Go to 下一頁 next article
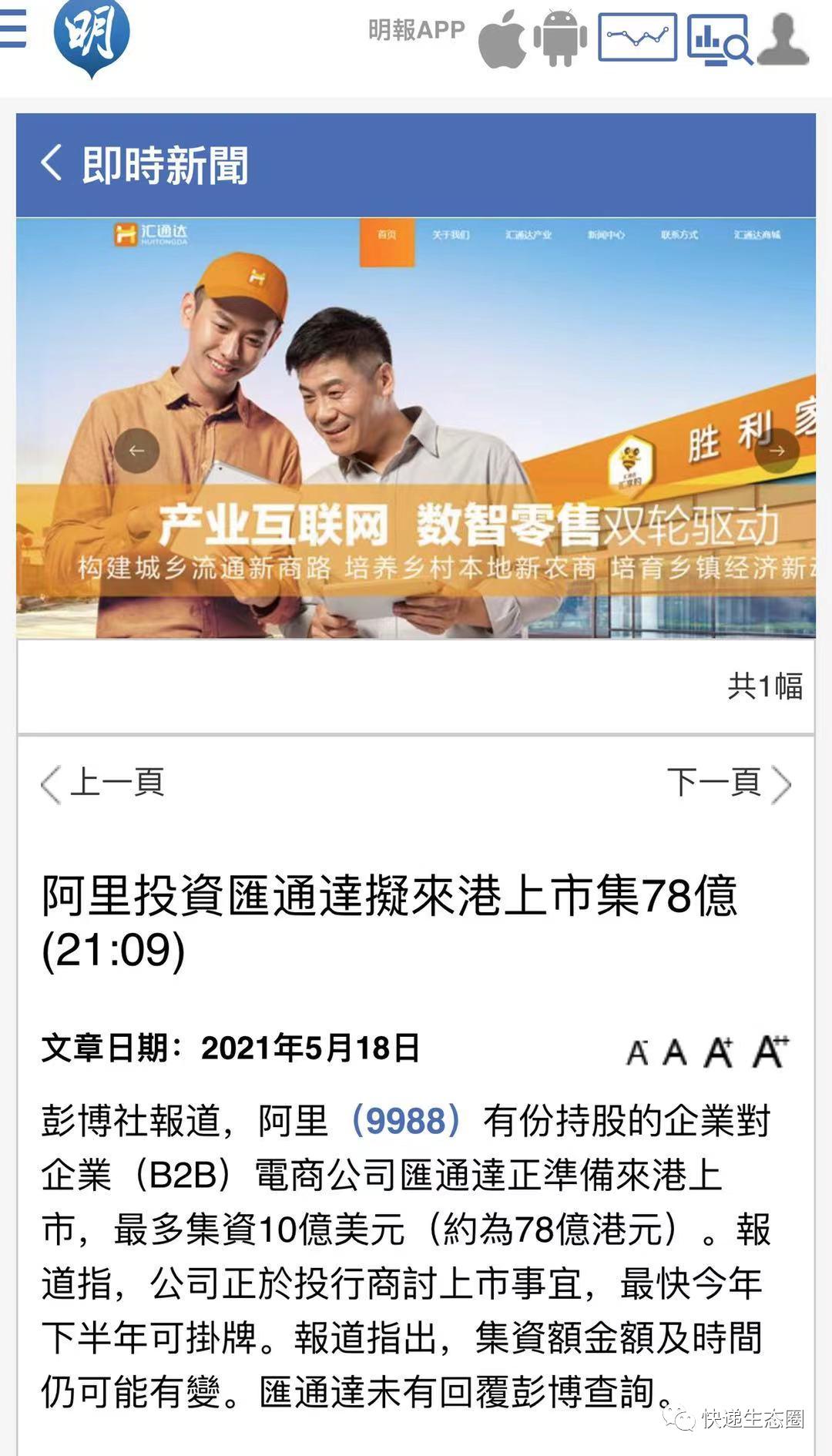 pyautogui.click(x=729, y=783)
